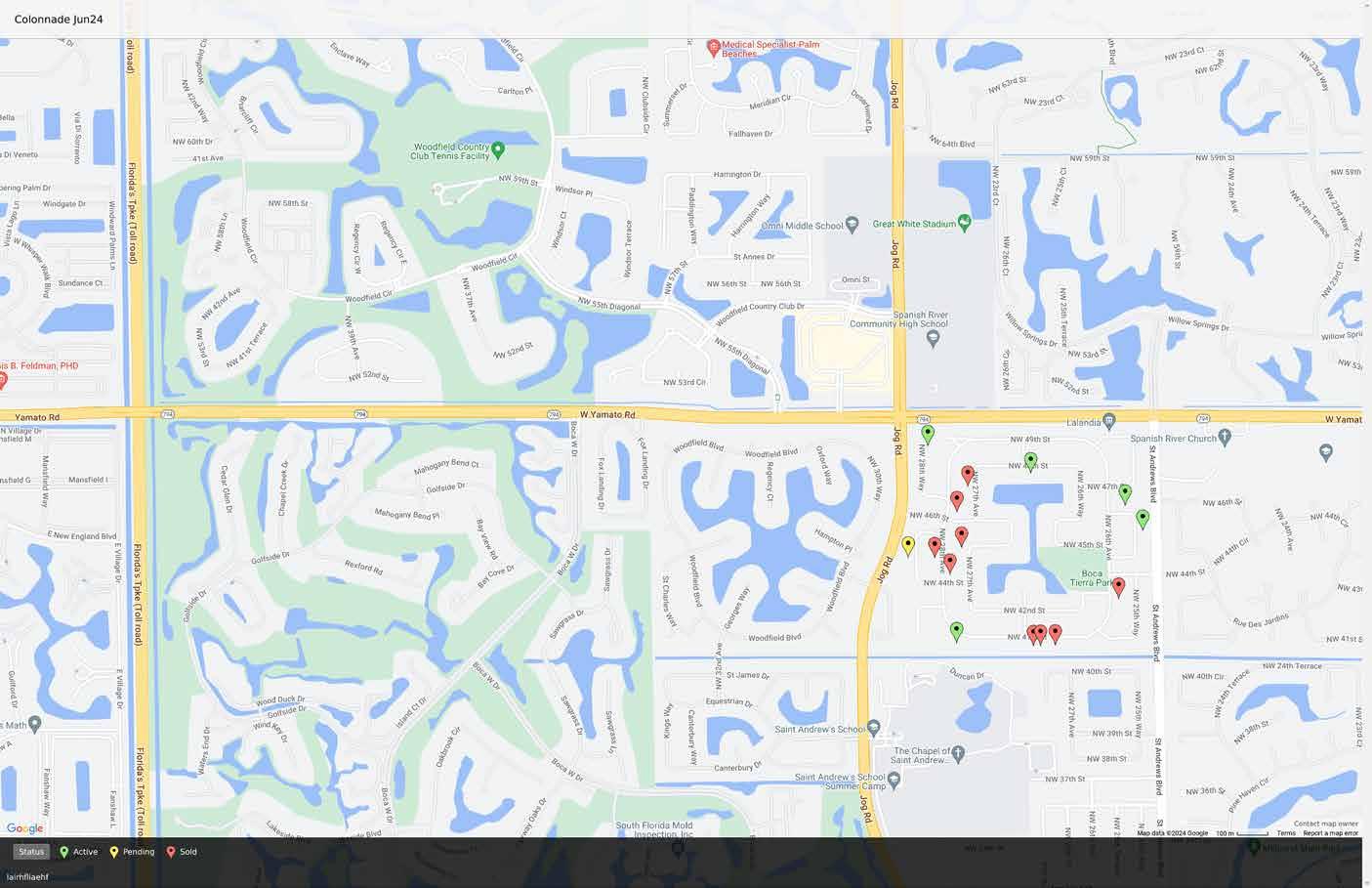Viewport: 1372px width, 888px height.
Task: Select the Omni Middle School pin
Action: coord(852,225)
